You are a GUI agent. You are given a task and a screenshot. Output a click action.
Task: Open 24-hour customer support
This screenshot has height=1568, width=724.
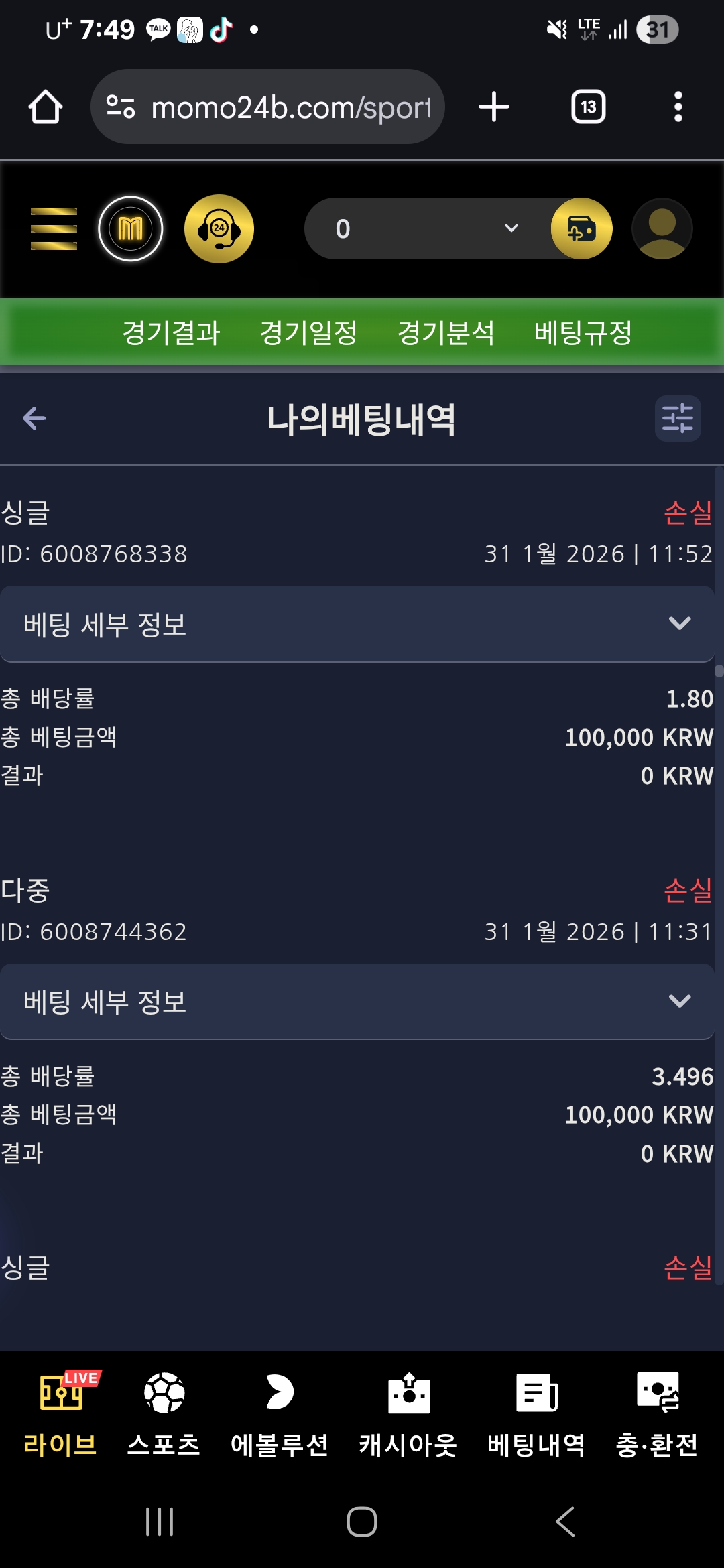[x=219, y=228]
